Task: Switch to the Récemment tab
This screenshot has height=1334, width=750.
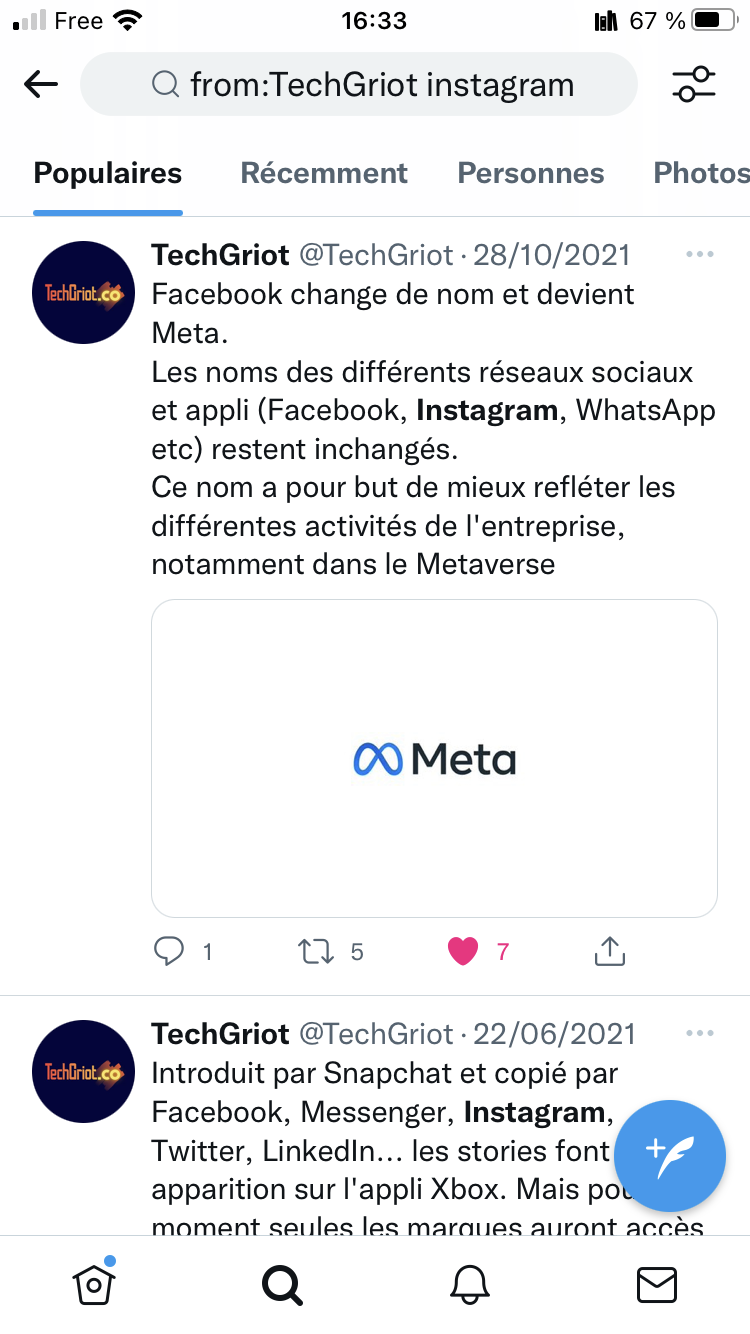Action: point(324,173)
